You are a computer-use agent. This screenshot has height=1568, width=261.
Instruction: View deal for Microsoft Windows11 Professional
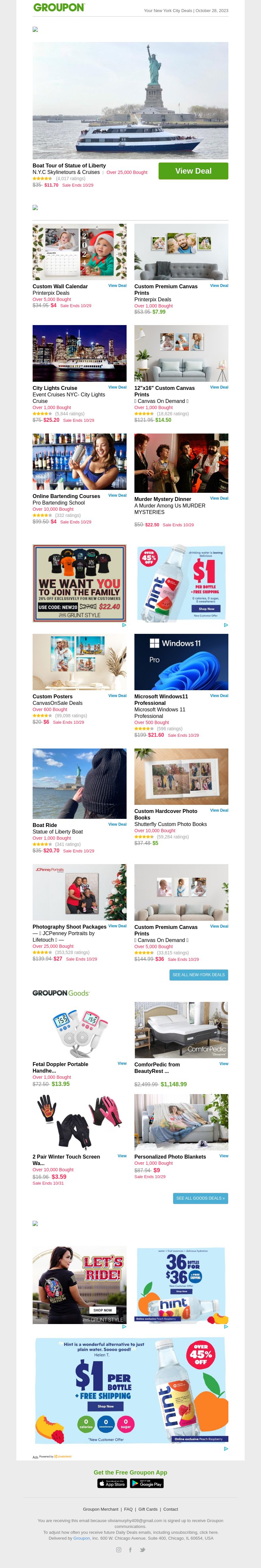tap(219, 695)
